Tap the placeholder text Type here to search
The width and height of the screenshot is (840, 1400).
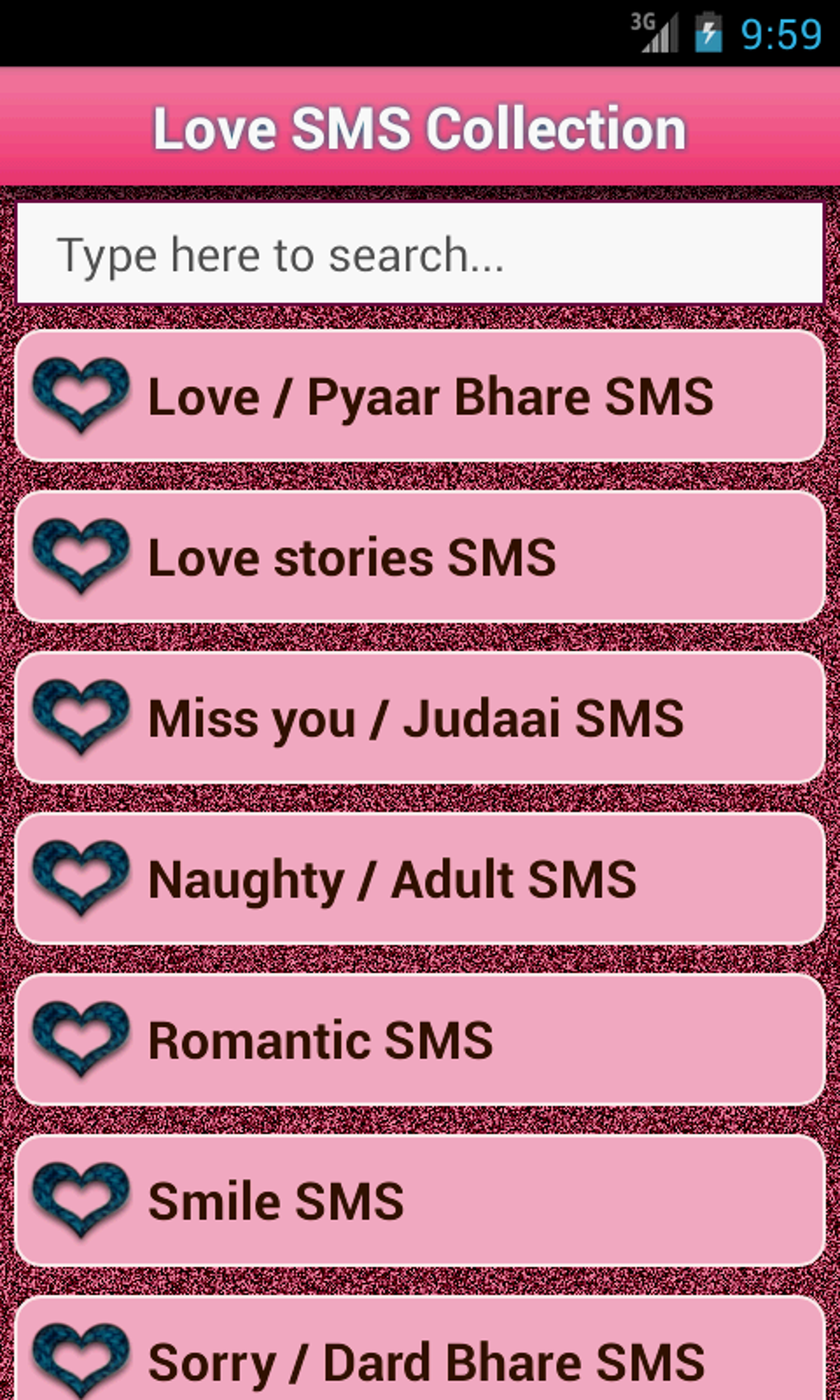pos(284,255)
